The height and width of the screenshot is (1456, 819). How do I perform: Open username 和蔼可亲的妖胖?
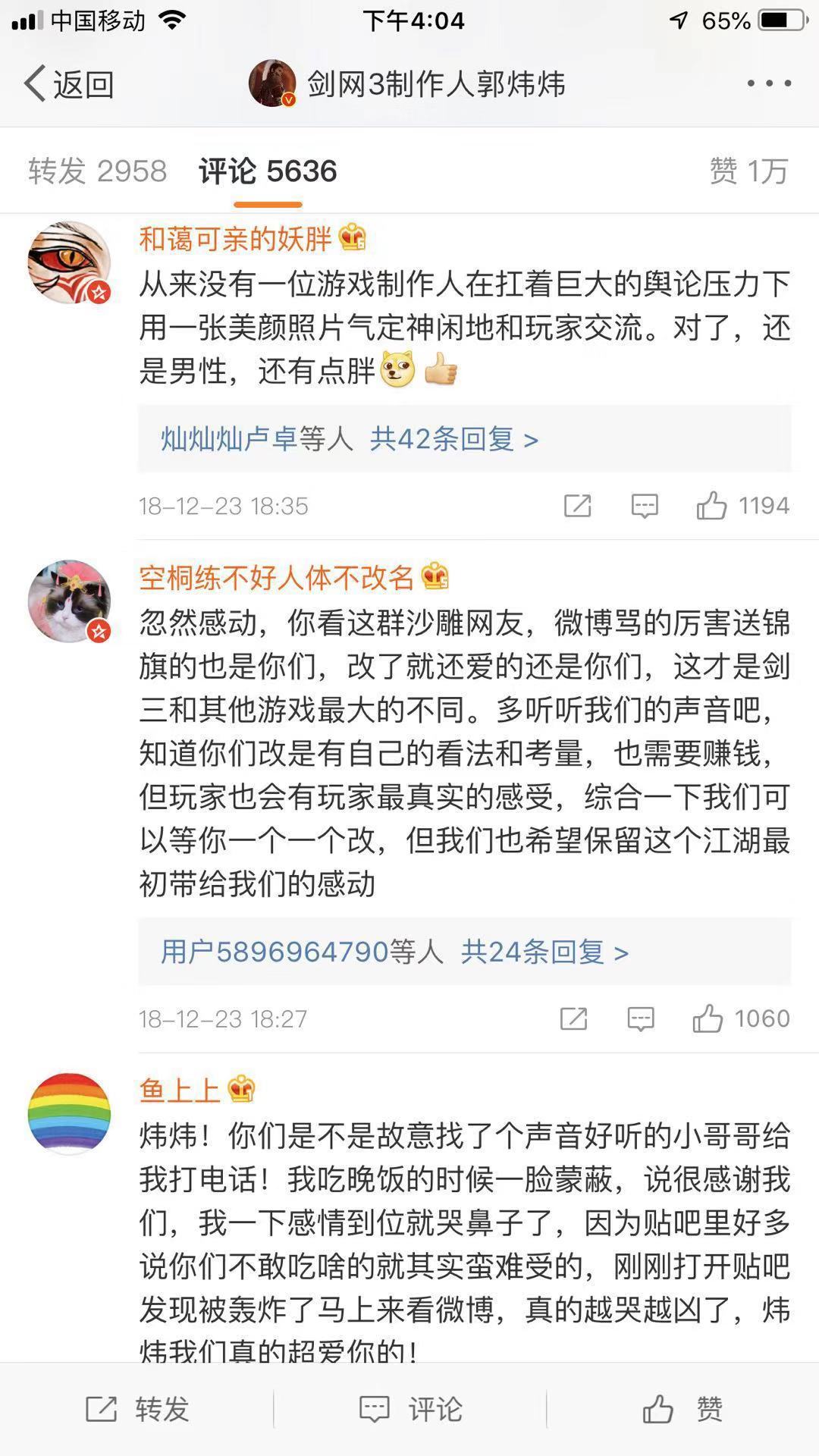[235, 239]
